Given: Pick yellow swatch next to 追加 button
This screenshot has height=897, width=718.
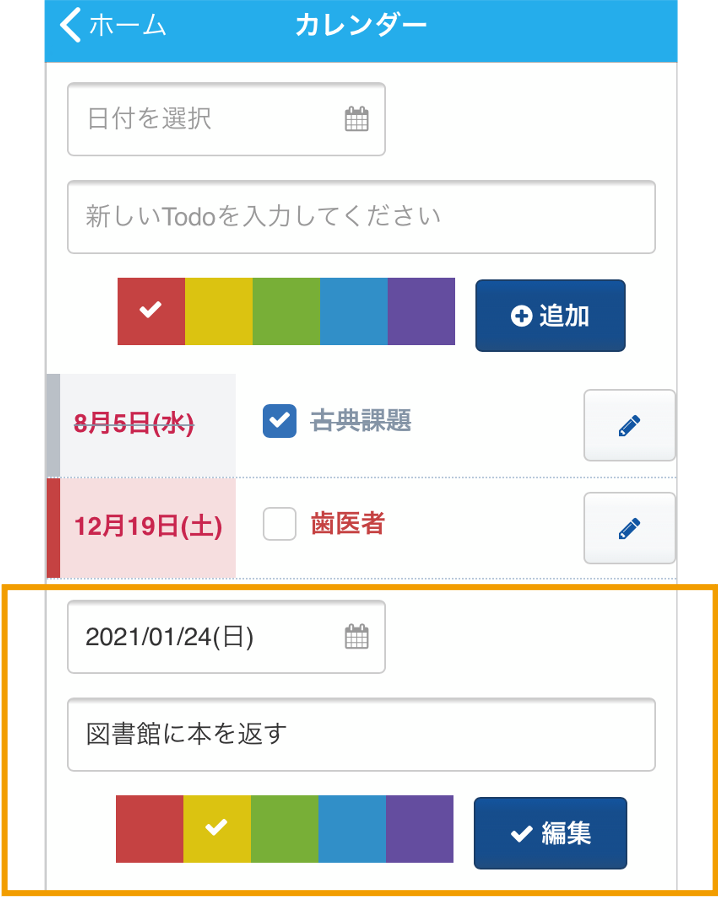Looking at the screenshot, I should coord(218,312).
